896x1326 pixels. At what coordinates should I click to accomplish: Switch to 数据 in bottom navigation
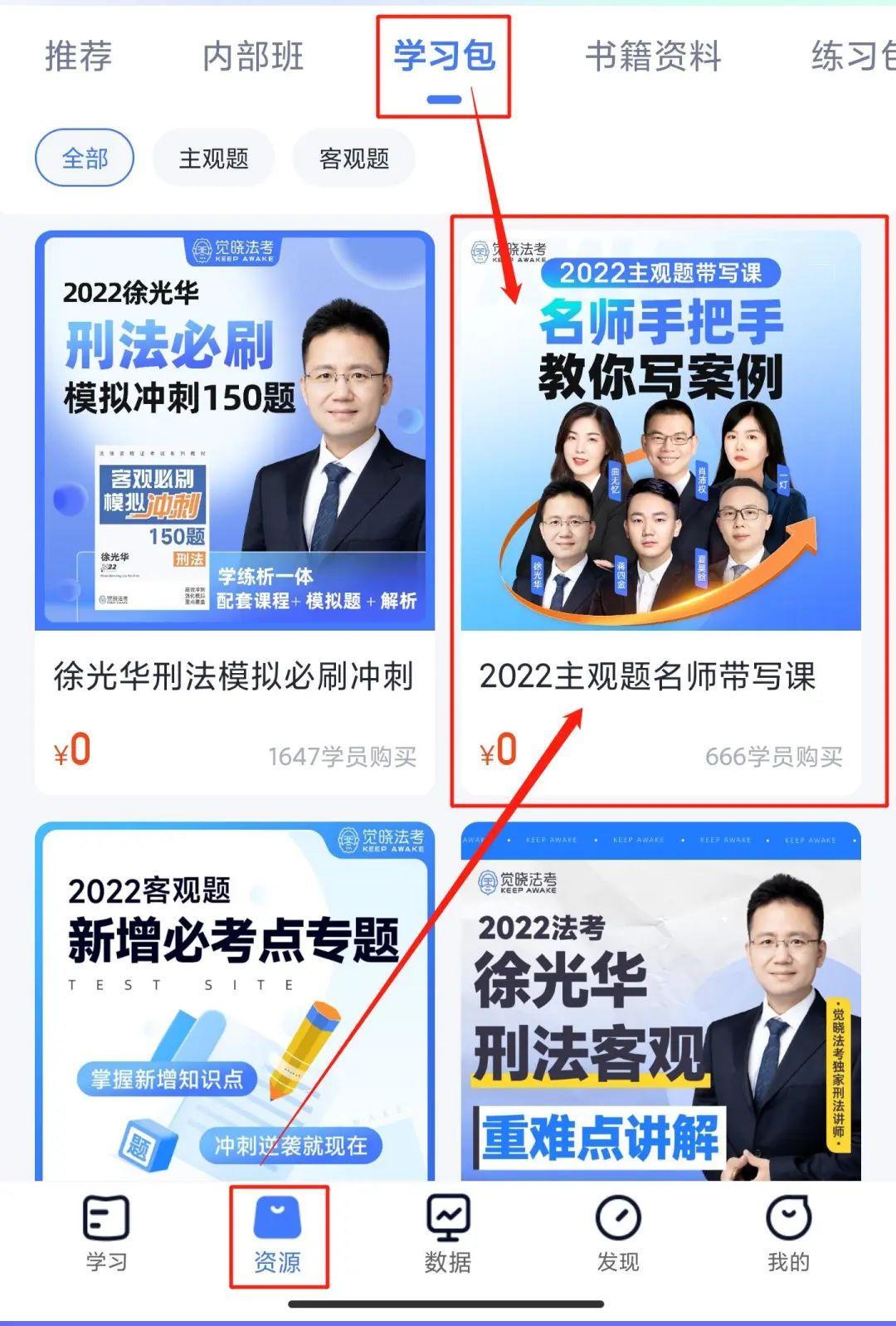point(448,1235)
